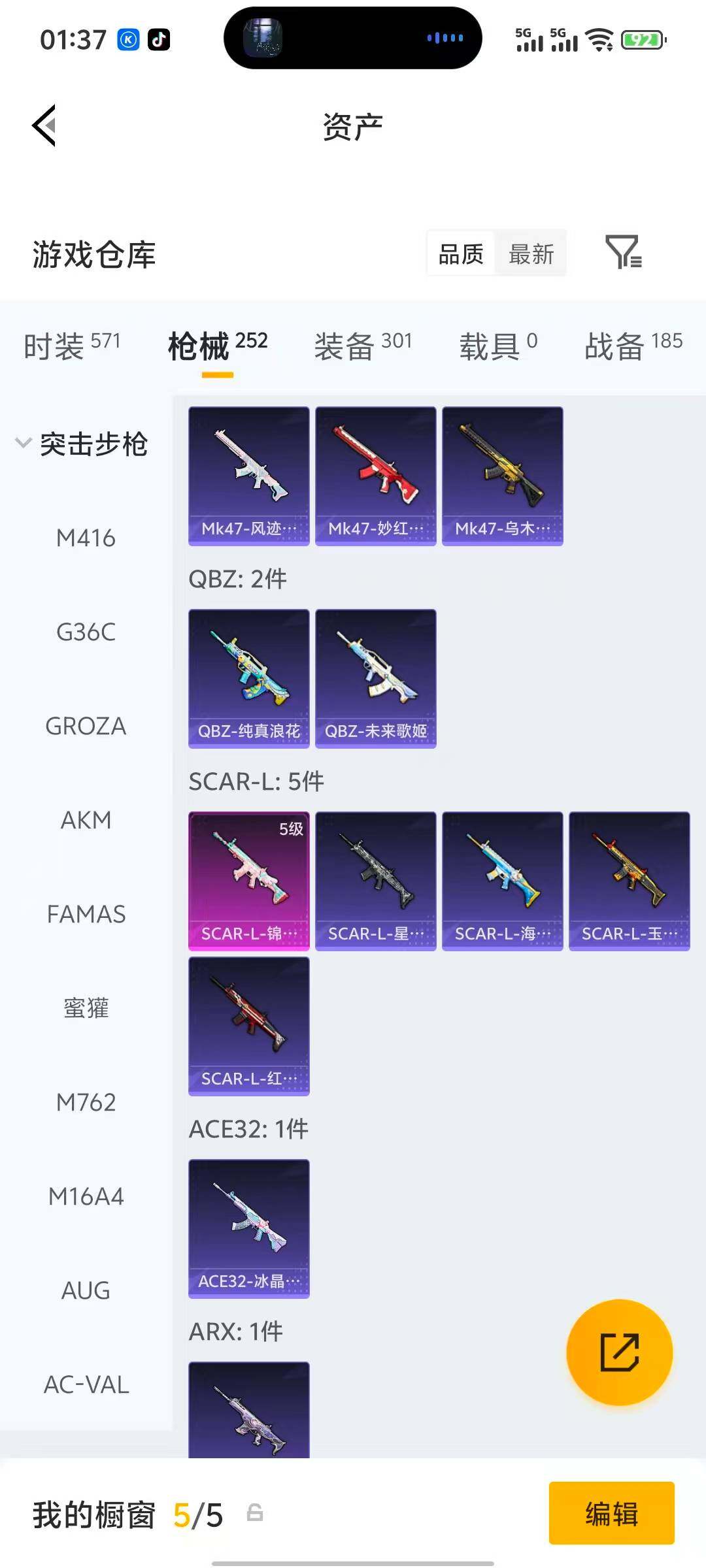The image size is (706, 1568).
Task: Select GROZA in the side list
Action: point(86,727)
